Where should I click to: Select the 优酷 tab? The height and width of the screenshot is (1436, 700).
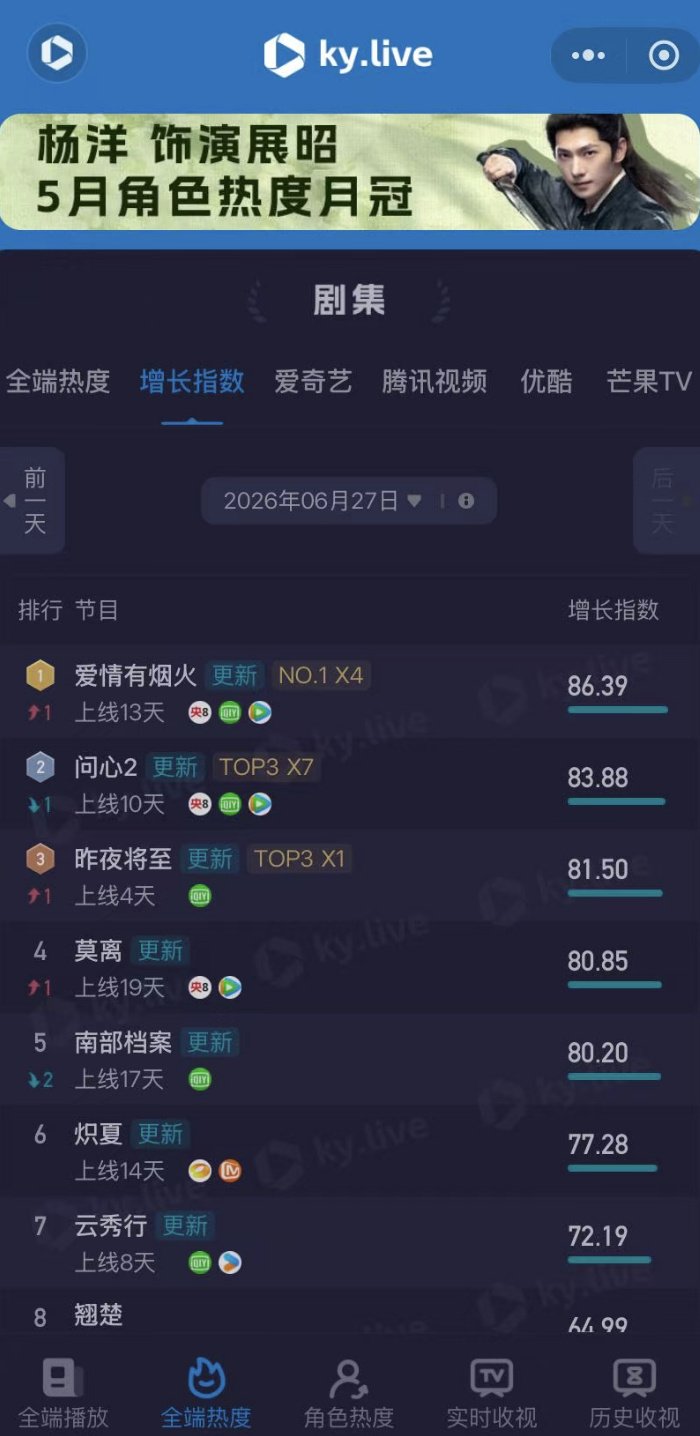pos(547,381)
